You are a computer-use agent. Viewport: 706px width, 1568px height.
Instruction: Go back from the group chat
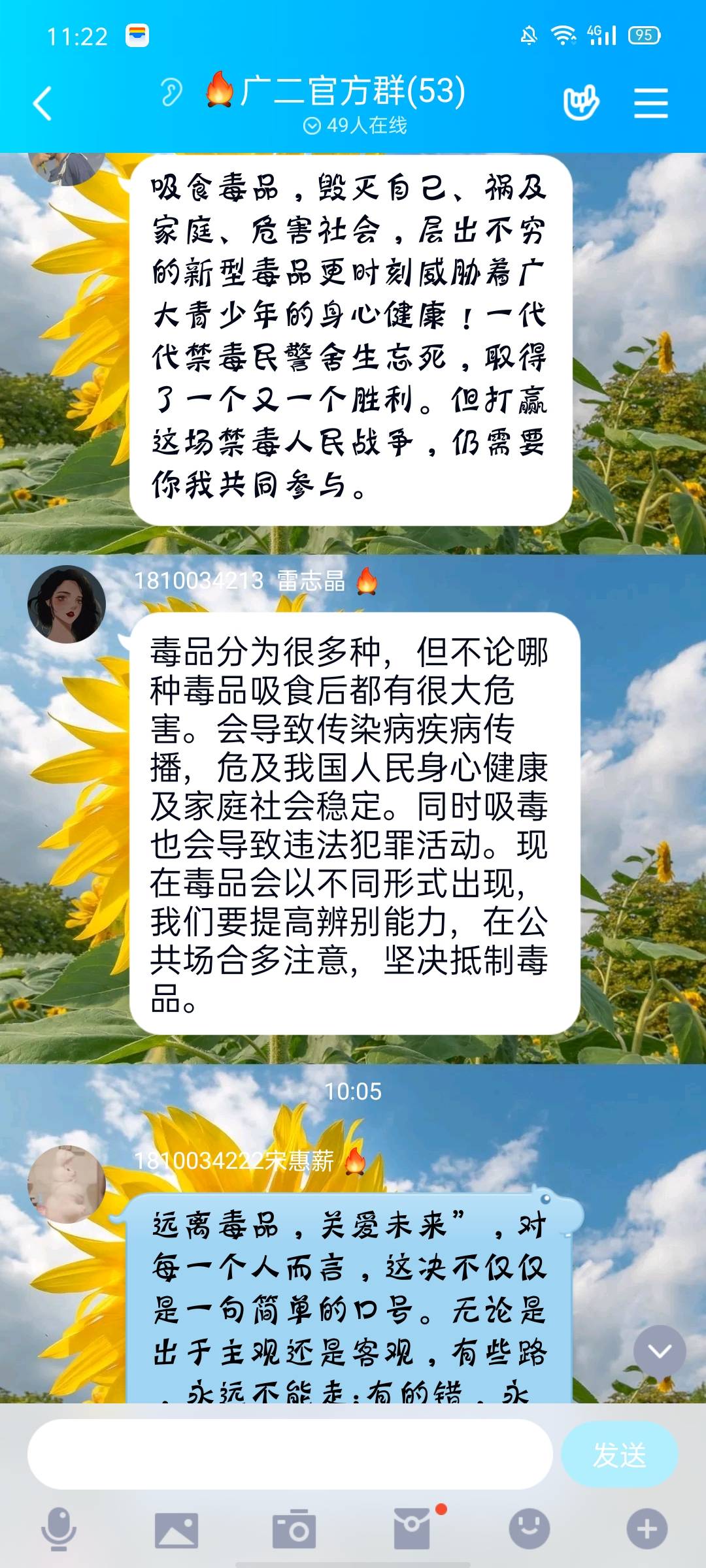coord(43,104)
